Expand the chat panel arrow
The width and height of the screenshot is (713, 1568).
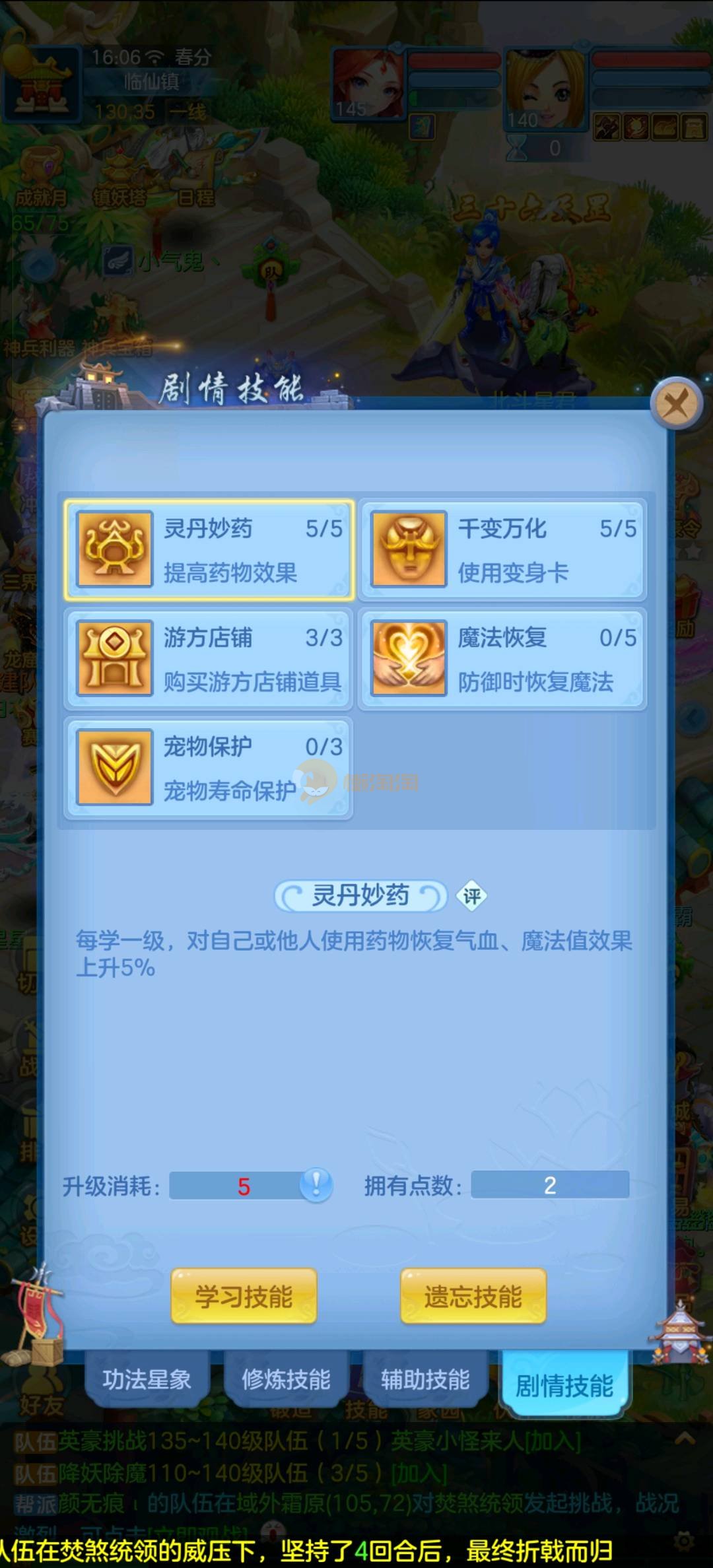coord(685,1438)
